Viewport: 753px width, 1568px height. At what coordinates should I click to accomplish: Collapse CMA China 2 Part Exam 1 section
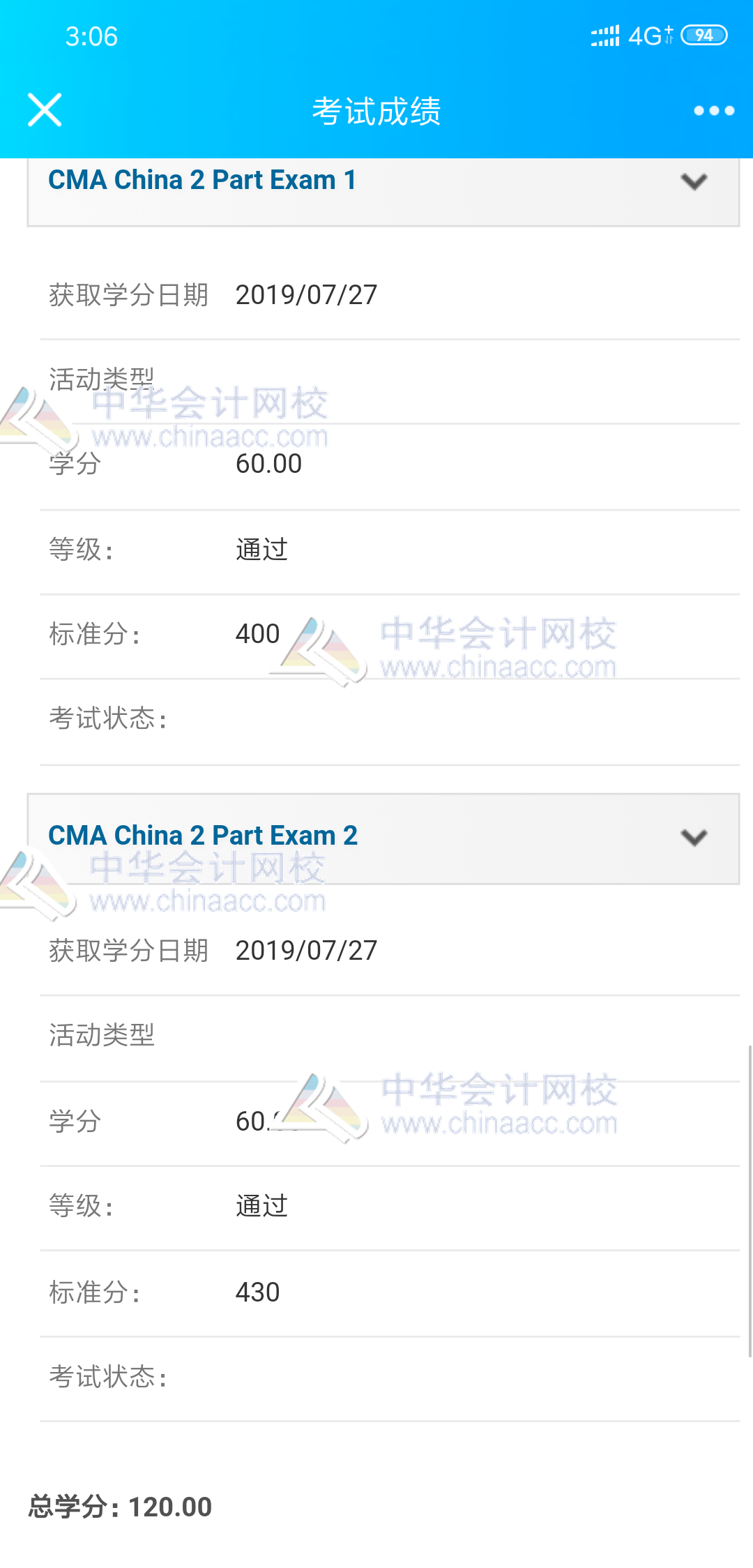(x=694, y=181)
